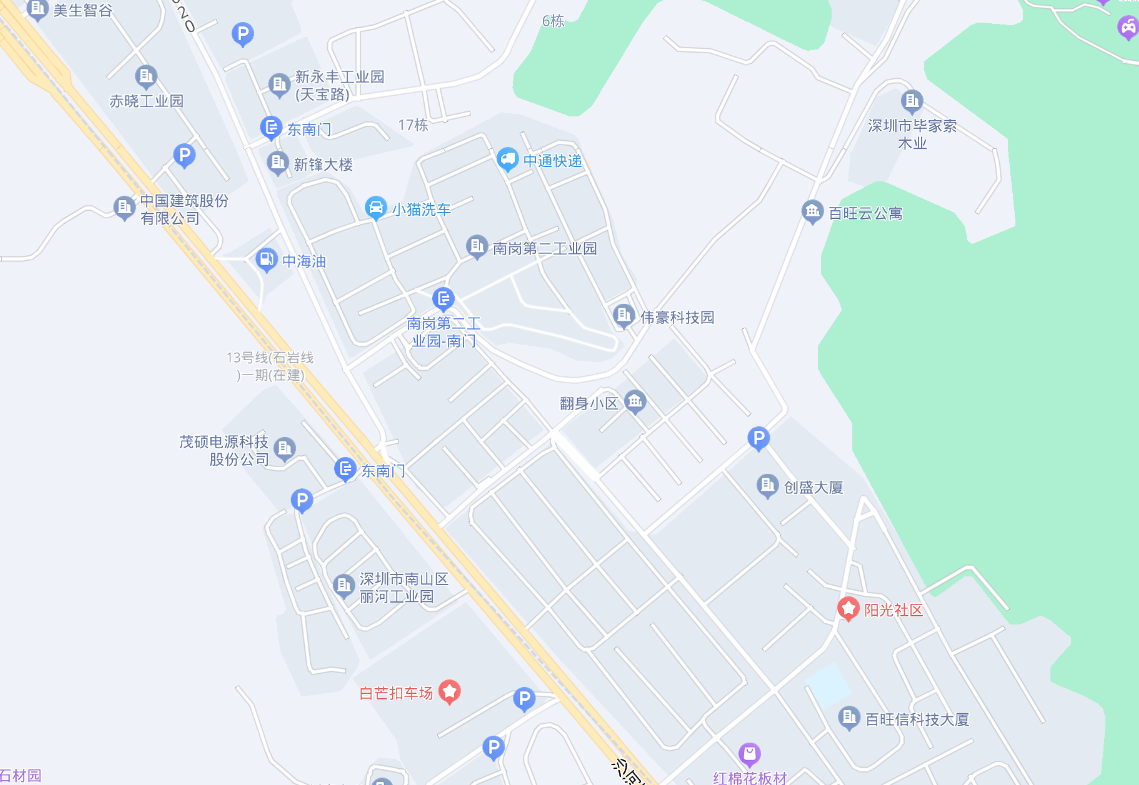Tap the 红棉花板材 shop marker

click(x=749, y=754)
